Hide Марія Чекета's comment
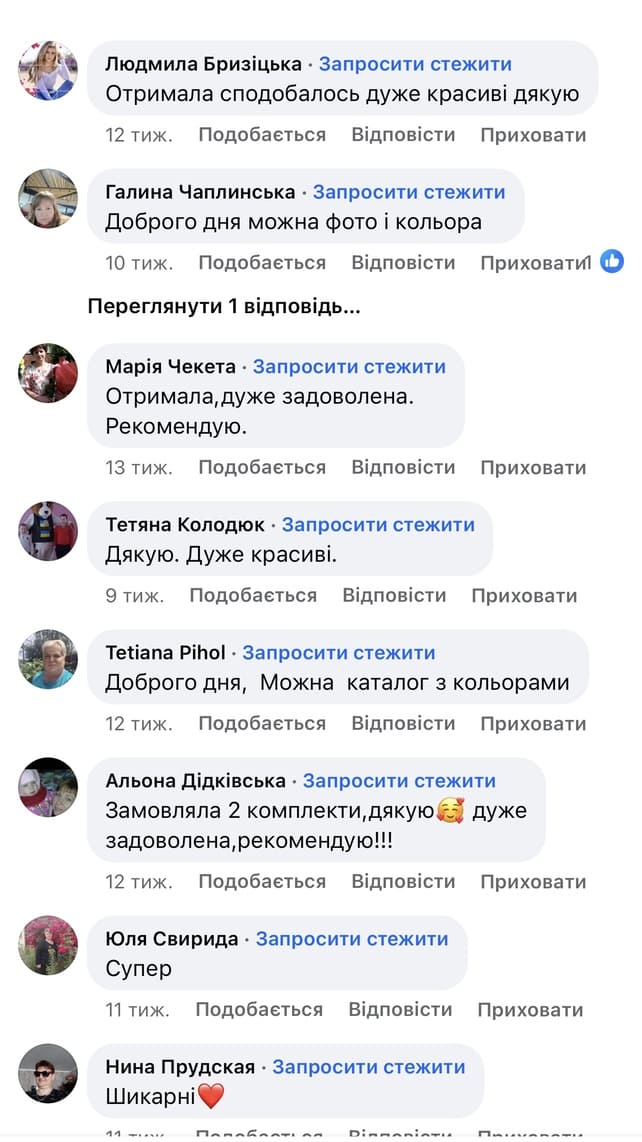 (x=532, y=467)
